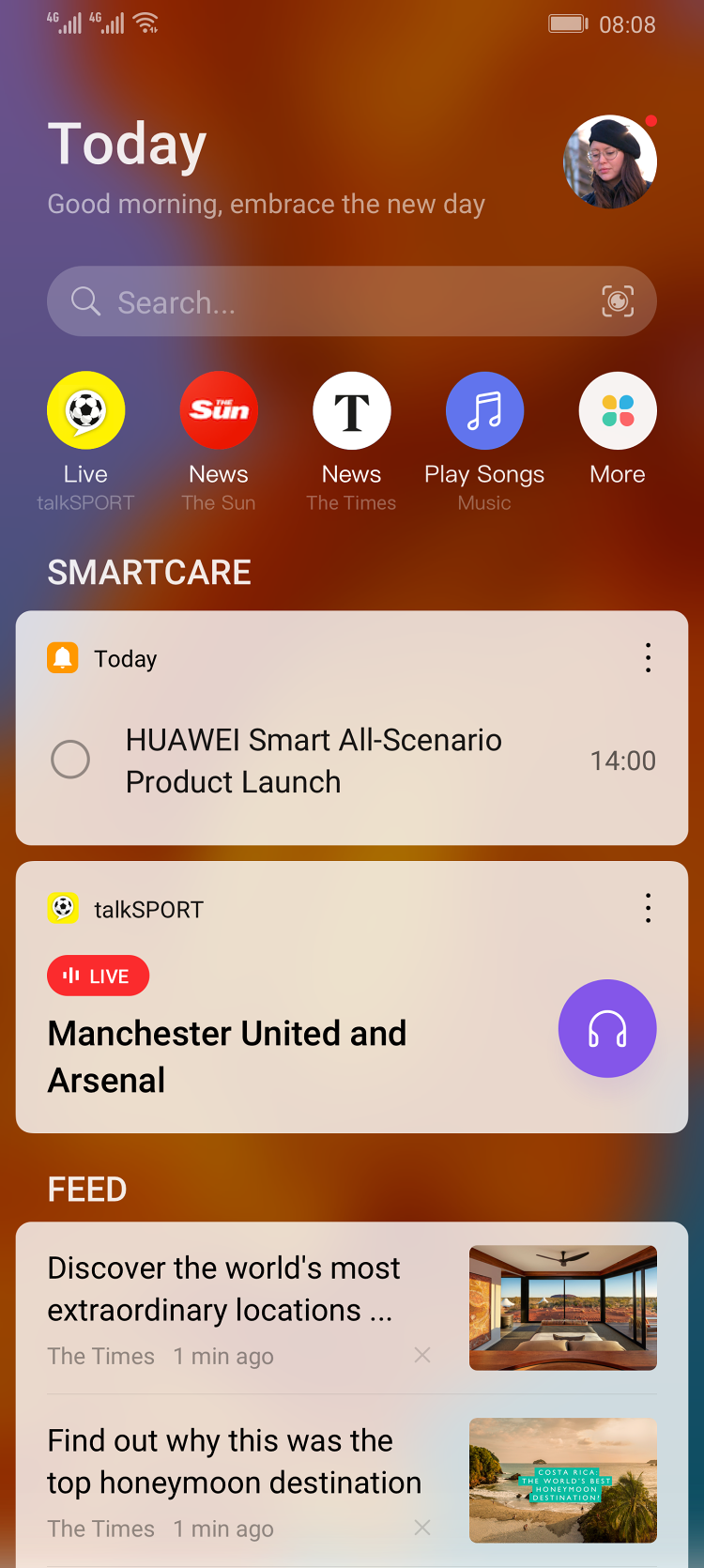The height and width of the screenshot is (1568, 704).
Task: Open The Times News shortcut
Action: (x=352, y=411)
